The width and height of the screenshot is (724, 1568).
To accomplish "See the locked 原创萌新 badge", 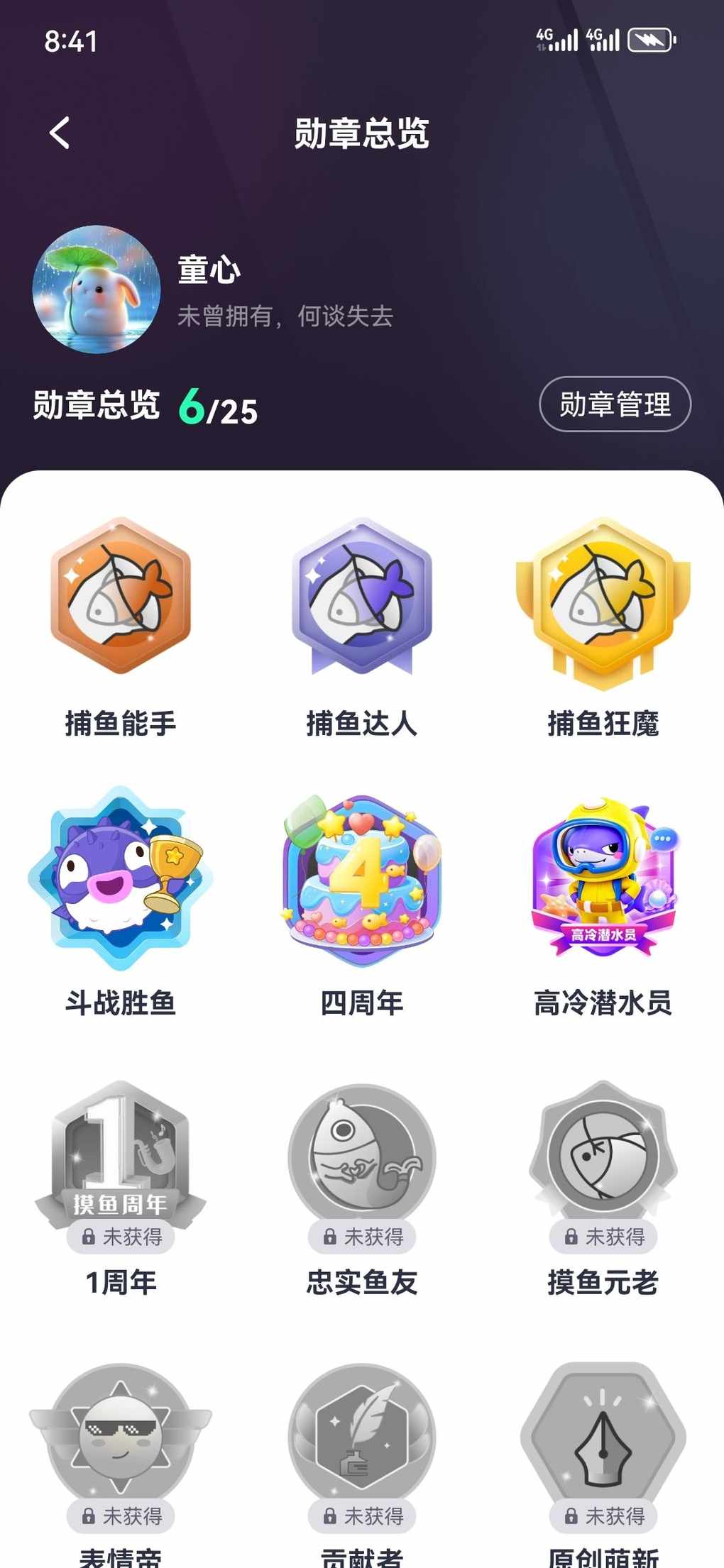I will click(x=603, y=1437).
